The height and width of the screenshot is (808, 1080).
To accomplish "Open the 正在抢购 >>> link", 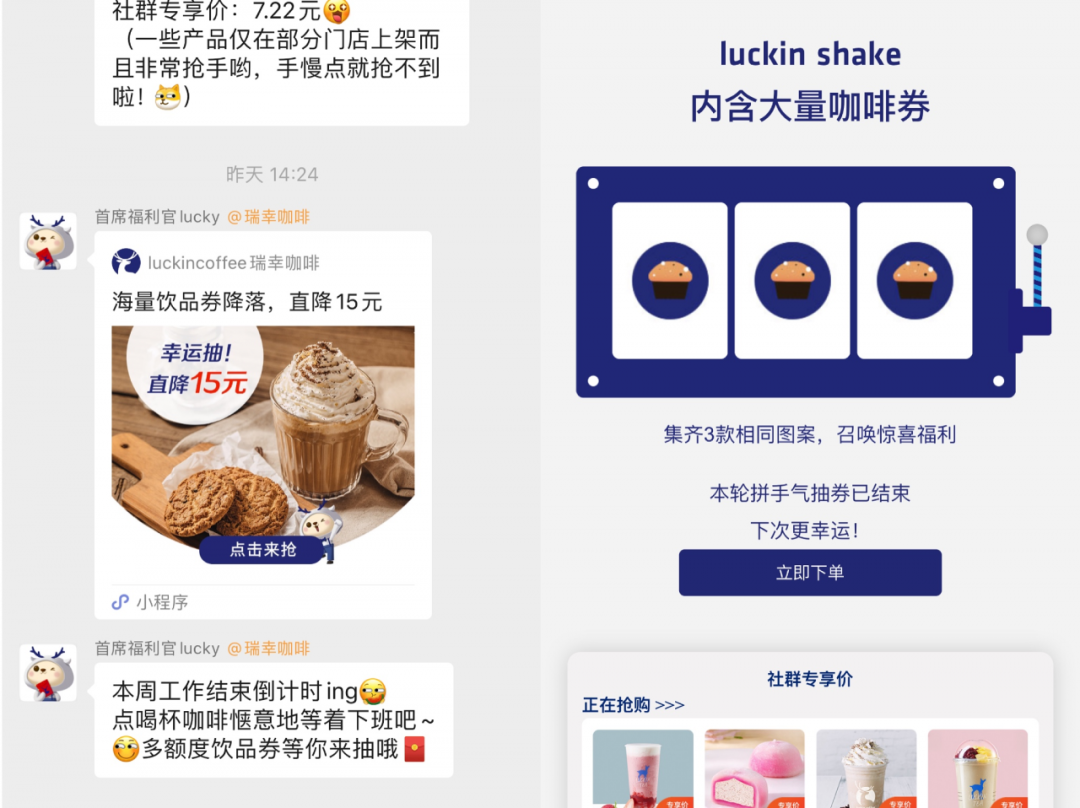I will click(633, 705).
